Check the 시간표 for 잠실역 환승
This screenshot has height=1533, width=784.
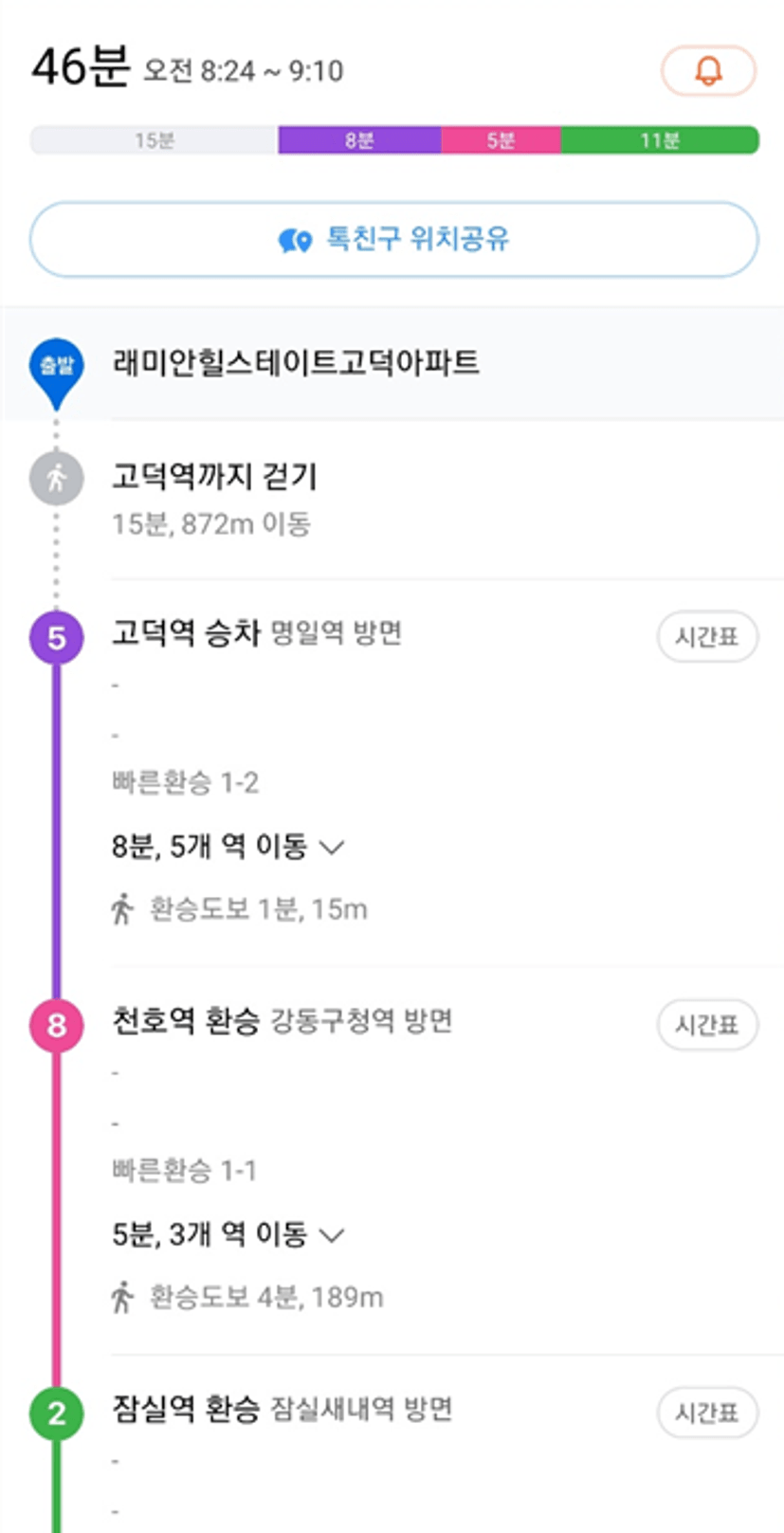click(707, 1413)
